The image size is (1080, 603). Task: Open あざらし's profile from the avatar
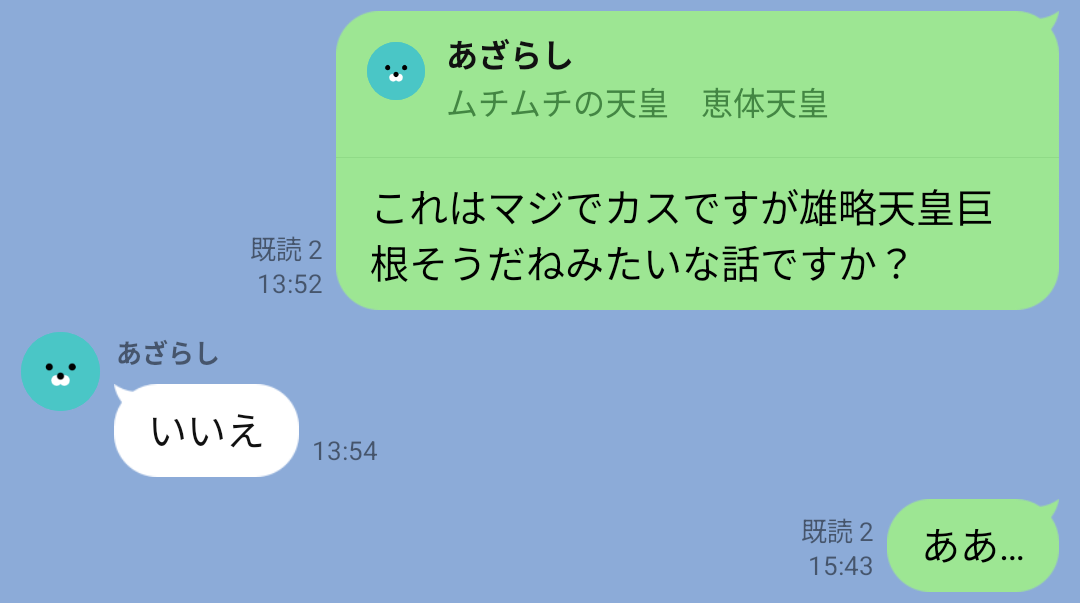[x=60, y=371]
